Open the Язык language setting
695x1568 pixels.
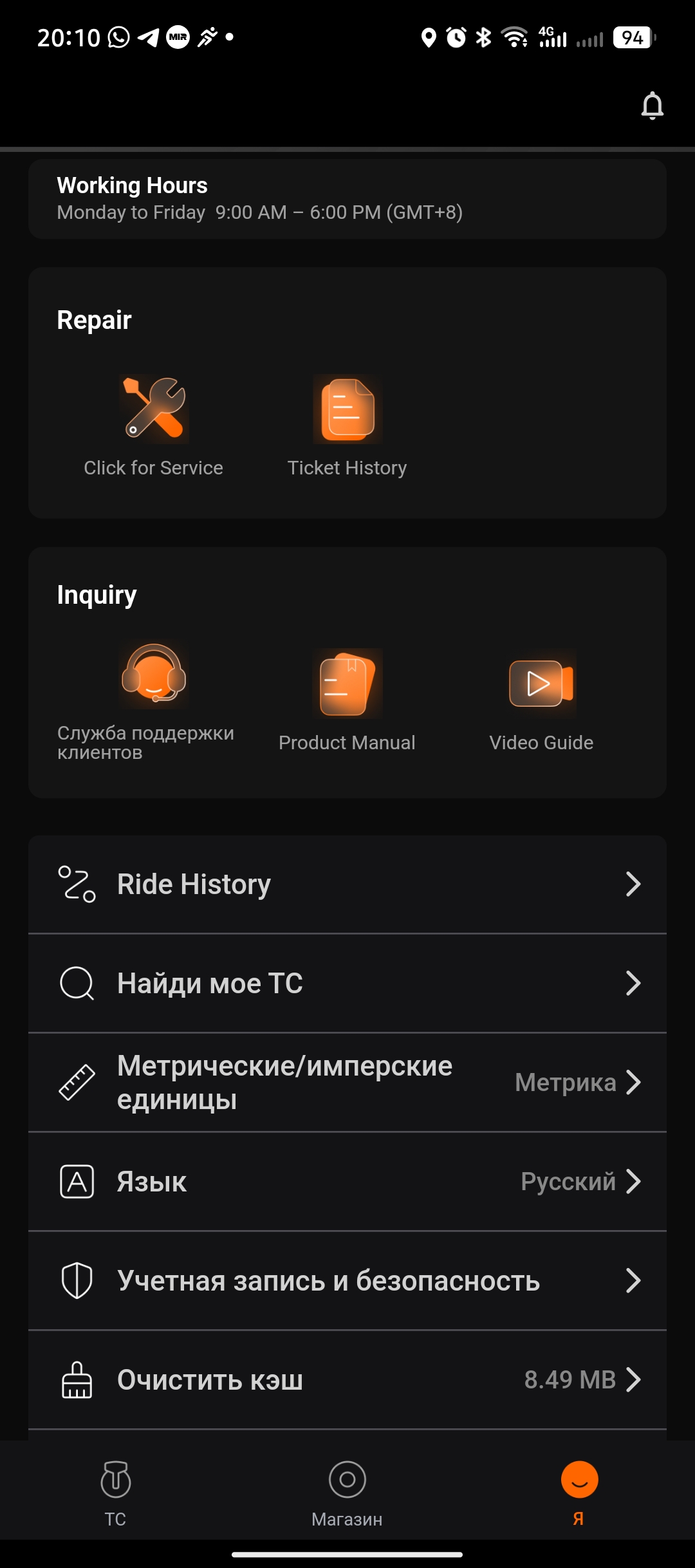point(347,1182)
